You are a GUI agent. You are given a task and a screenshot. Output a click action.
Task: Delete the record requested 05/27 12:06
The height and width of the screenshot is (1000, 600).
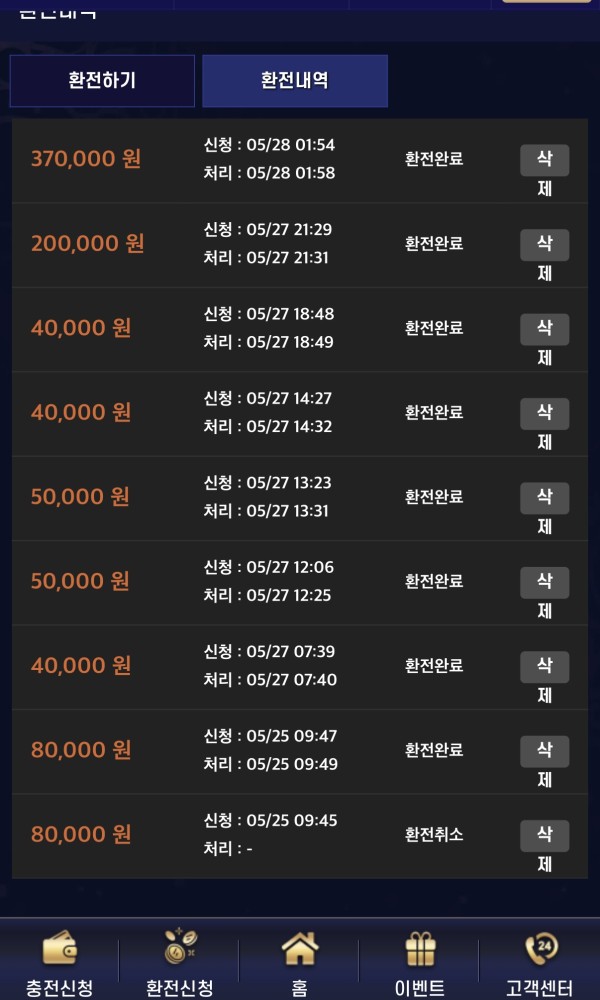coord(544,582)
